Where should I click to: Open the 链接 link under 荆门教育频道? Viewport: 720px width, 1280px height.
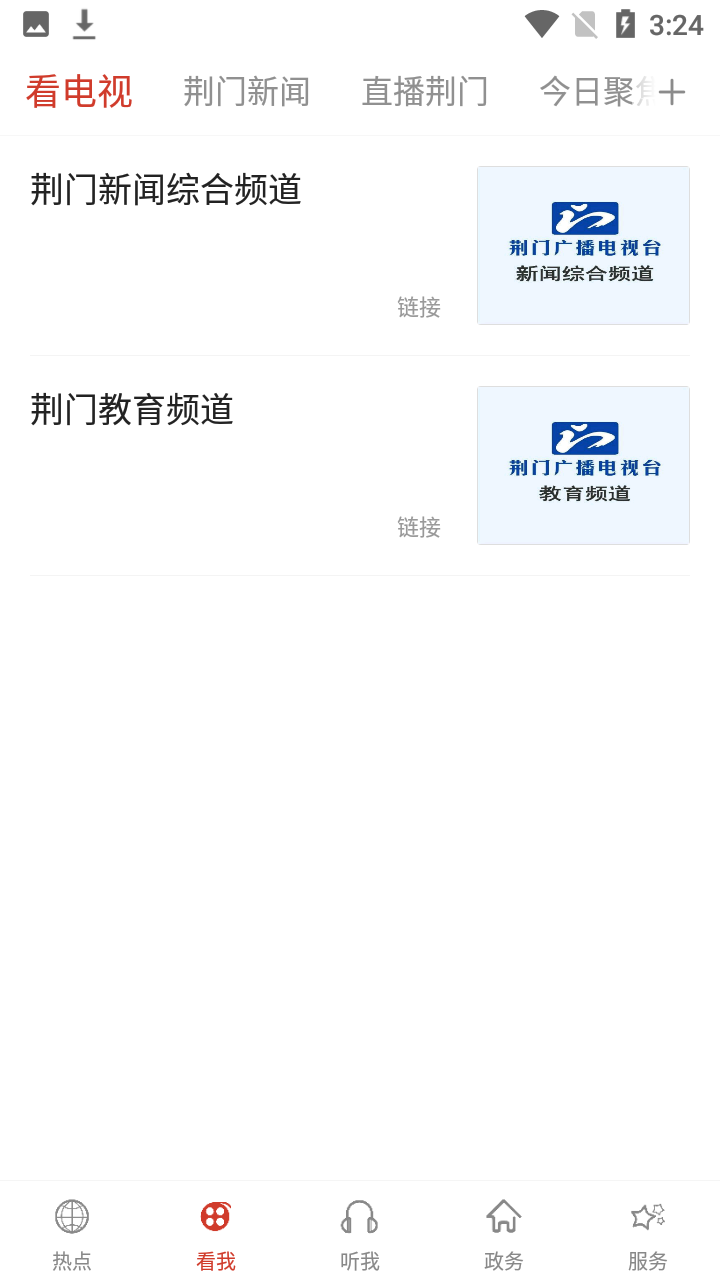click(x=419, y=528)
